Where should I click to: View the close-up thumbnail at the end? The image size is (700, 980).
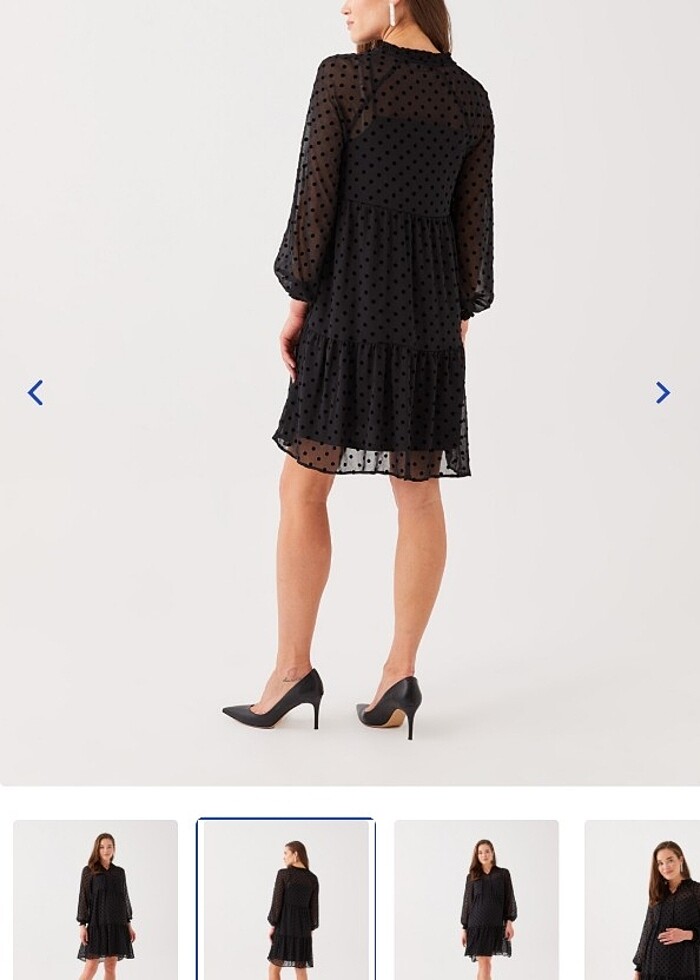tap(645, 899)
